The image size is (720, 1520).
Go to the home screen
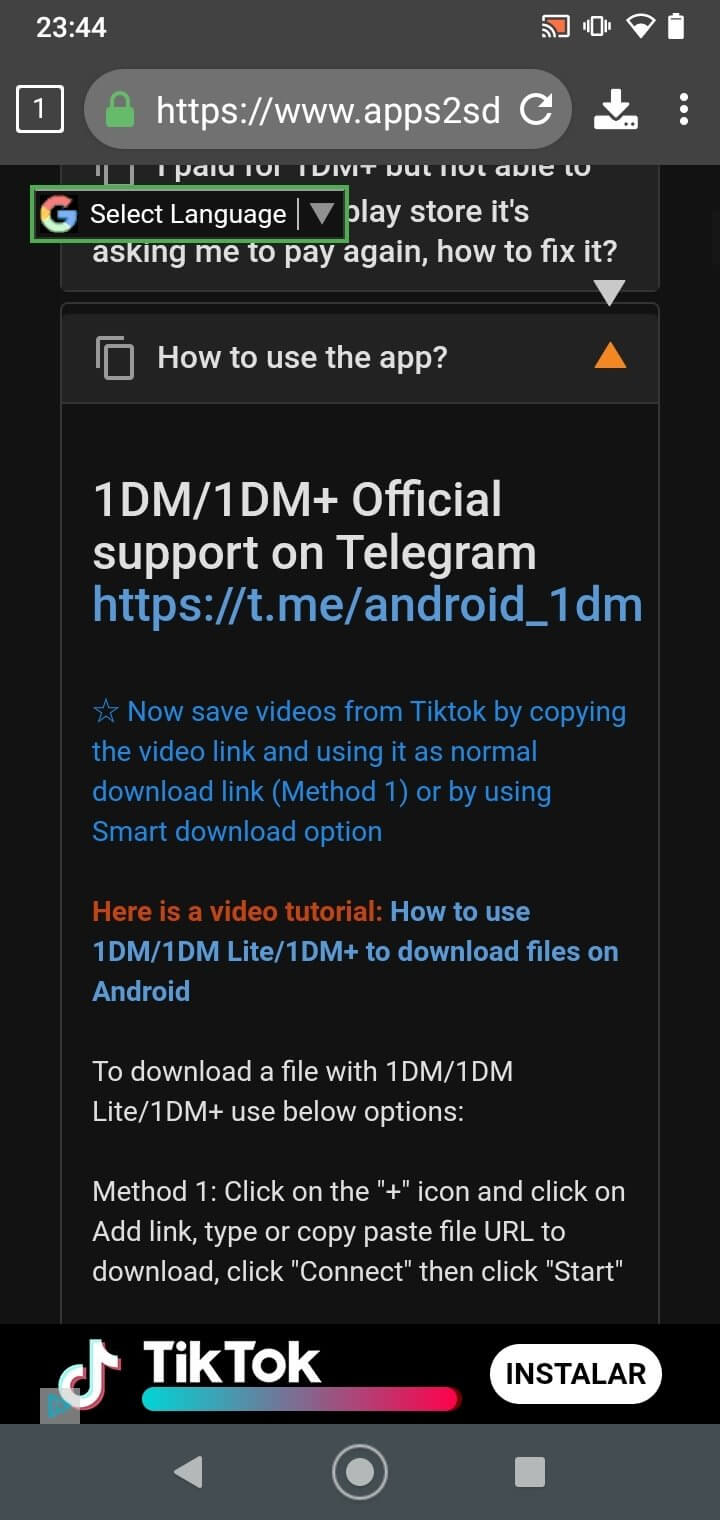pyautogui.click(x=359, y=1471)
